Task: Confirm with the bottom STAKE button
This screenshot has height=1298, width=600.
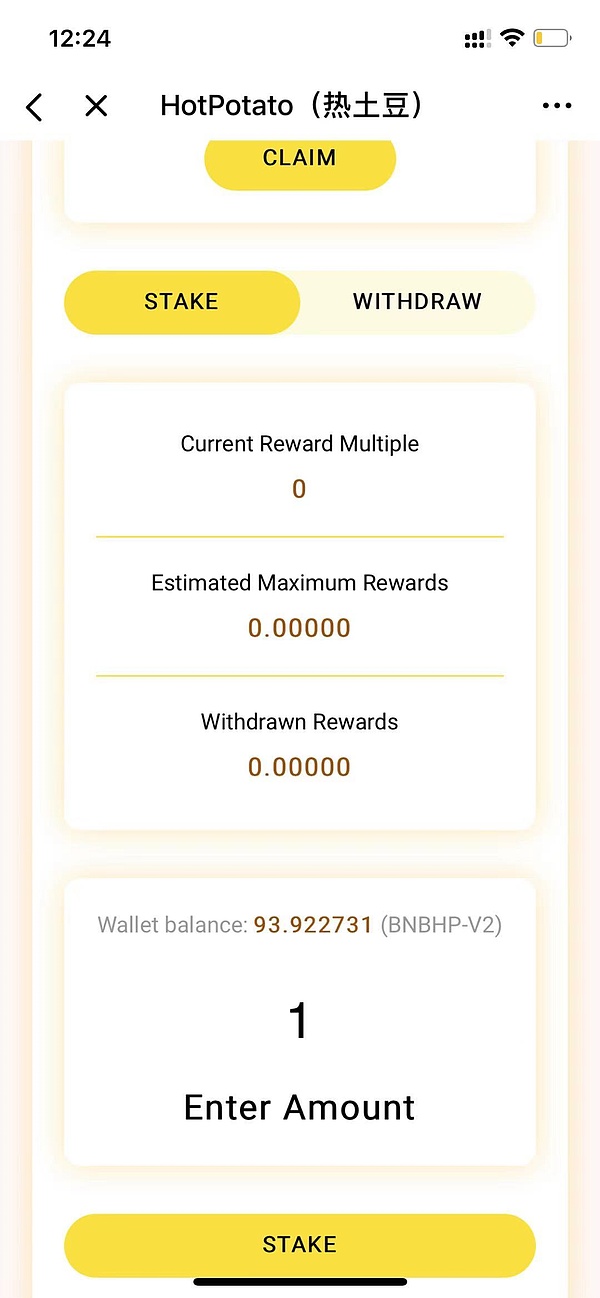Action: (x=300, y=1245)
